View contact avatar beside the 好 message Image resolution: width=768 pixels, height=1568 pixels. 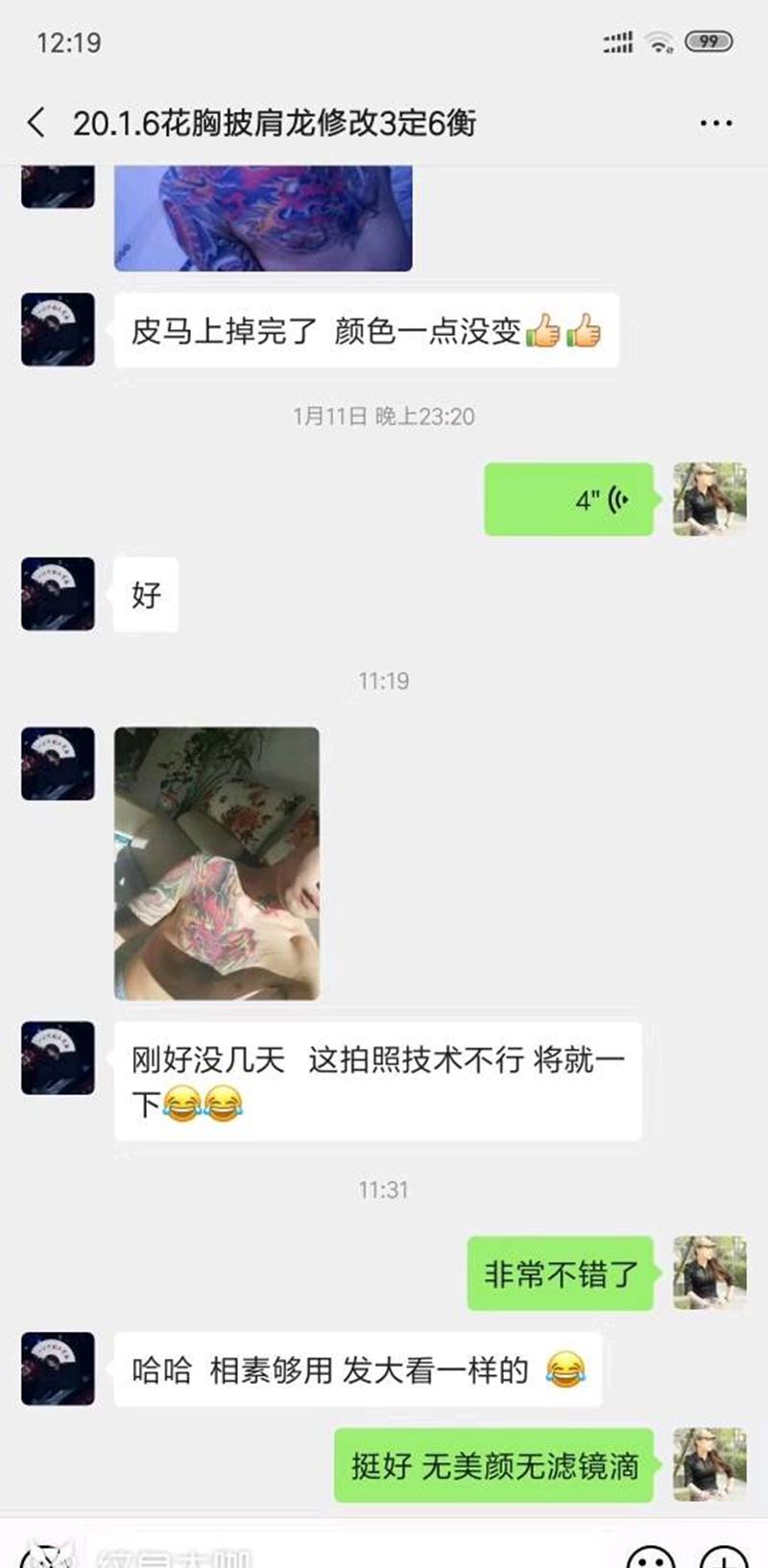[x=58, y=594]
